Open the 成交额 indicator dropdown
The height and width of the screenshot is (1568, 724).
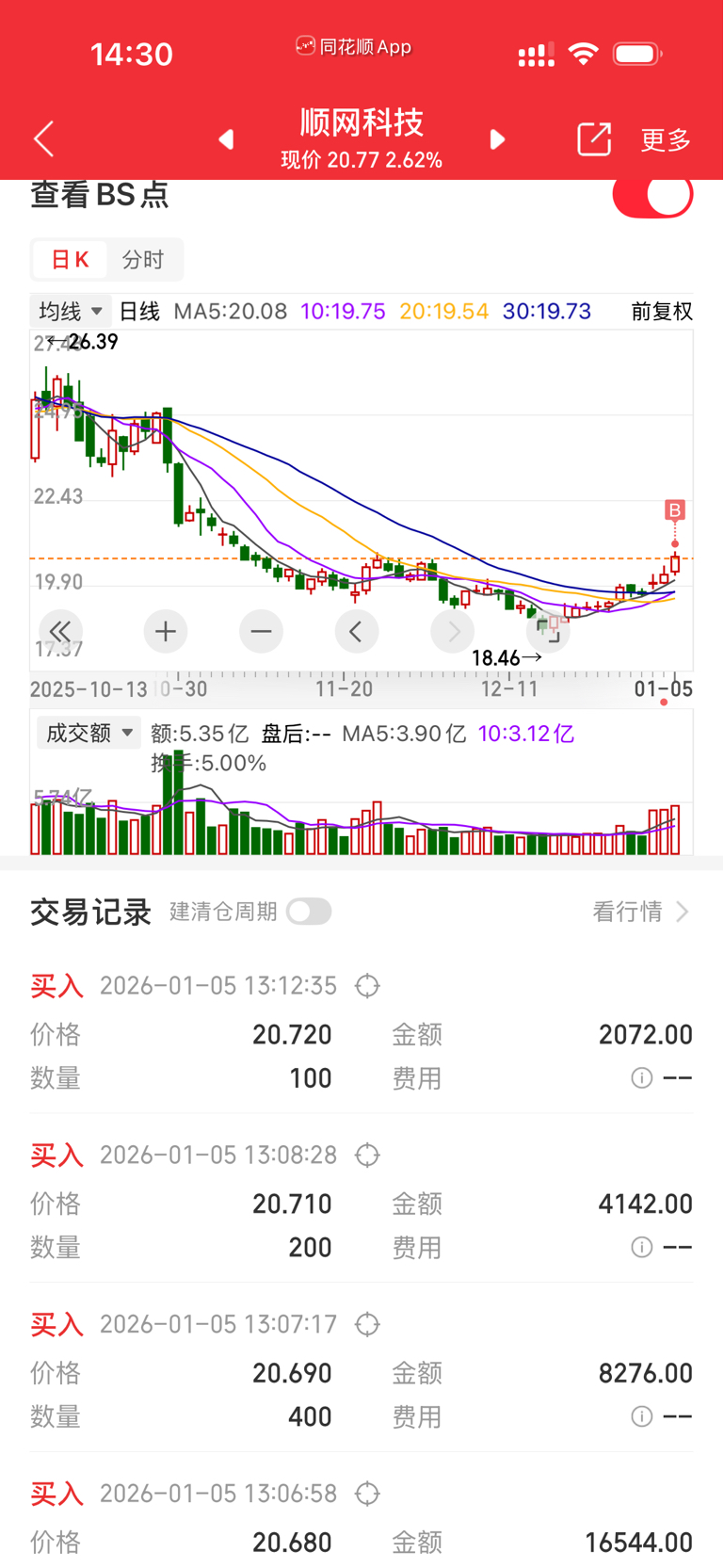(x=88, y=733)
